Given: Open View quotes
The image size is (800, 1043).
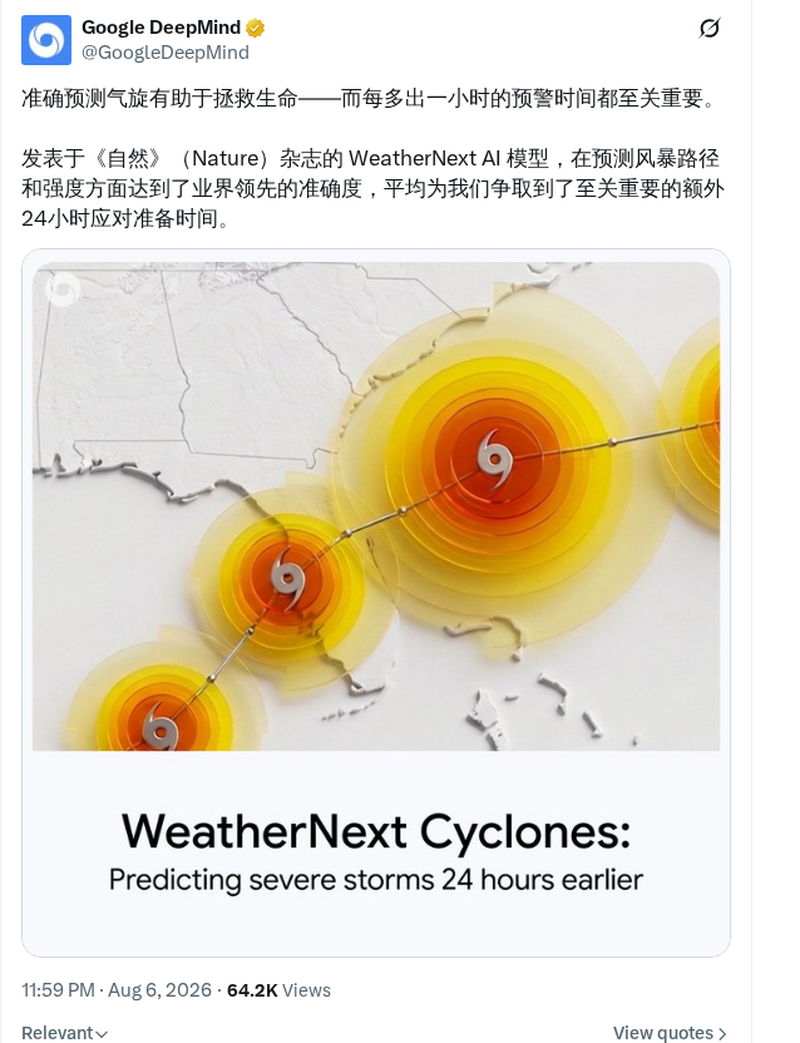Looking at the screenshot, I should (x=670, y=1033).
